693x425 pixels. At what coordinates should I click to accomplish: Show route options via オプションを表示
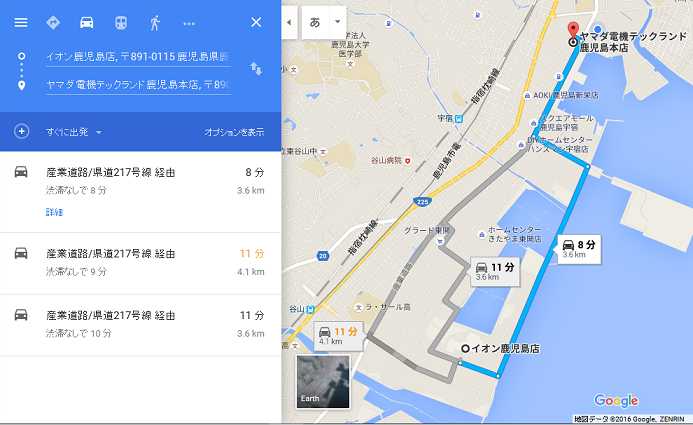tap(234, 132)
